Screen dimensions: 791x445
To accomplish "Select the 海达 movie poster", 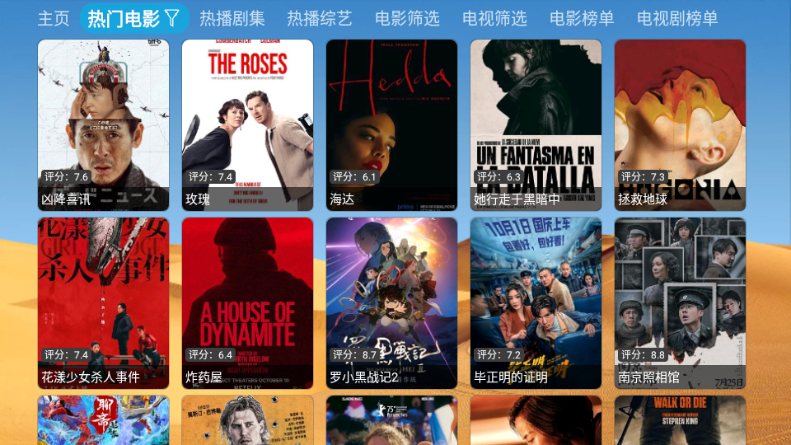I will pyautogui.click(x=392, y=124).
